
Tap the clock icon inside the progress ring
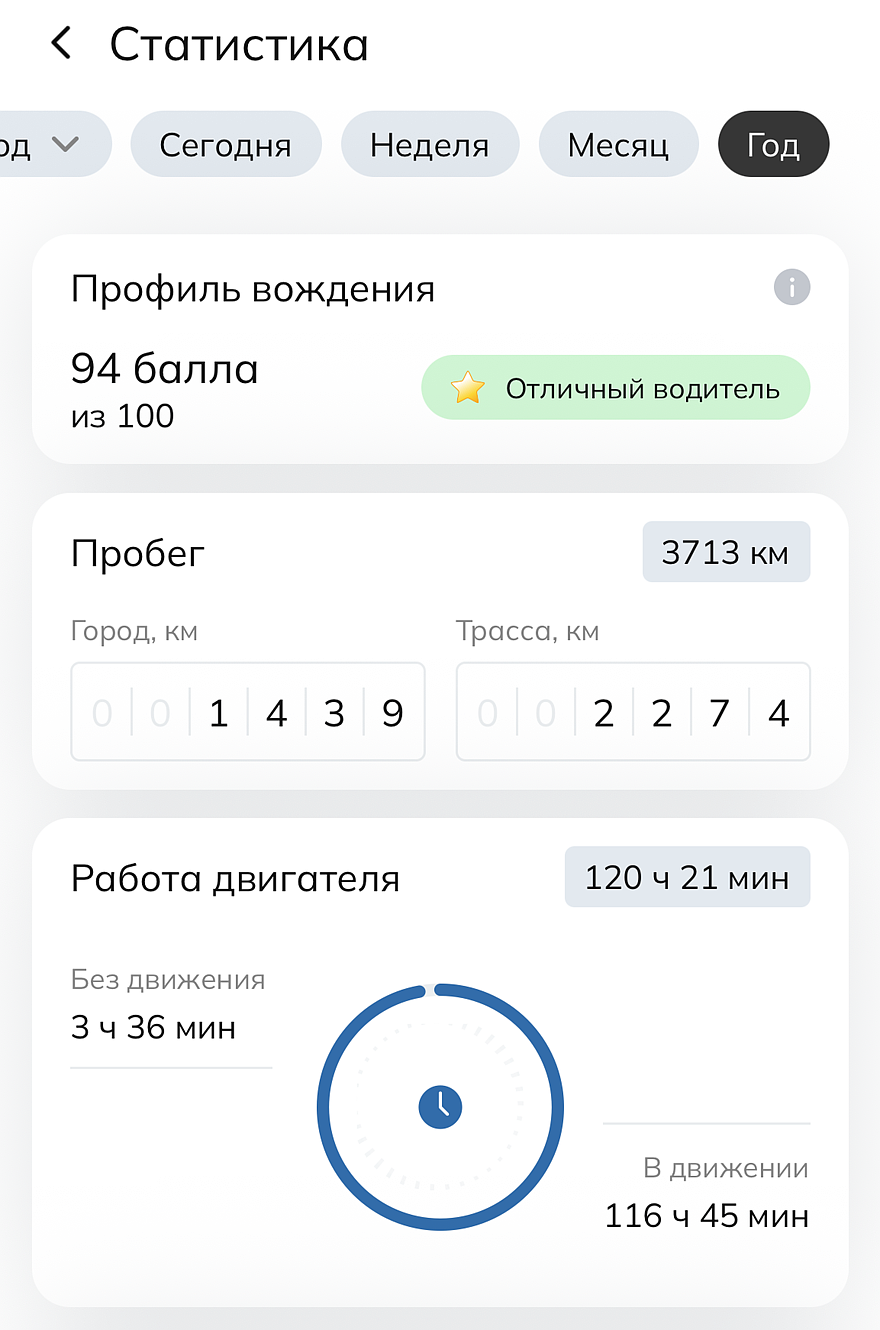pos(440,1106)
